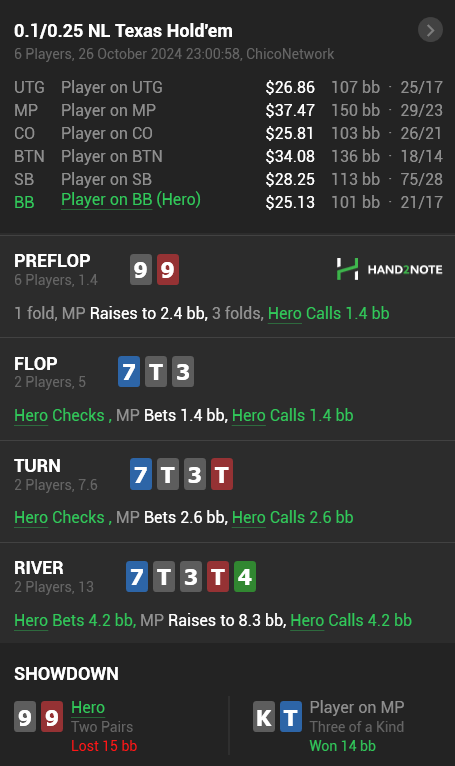Image resolution: width=455 pixels, height=766 pixels.
Task: Tap the underlined Hero in the preflop action
Action: [285, 314]
